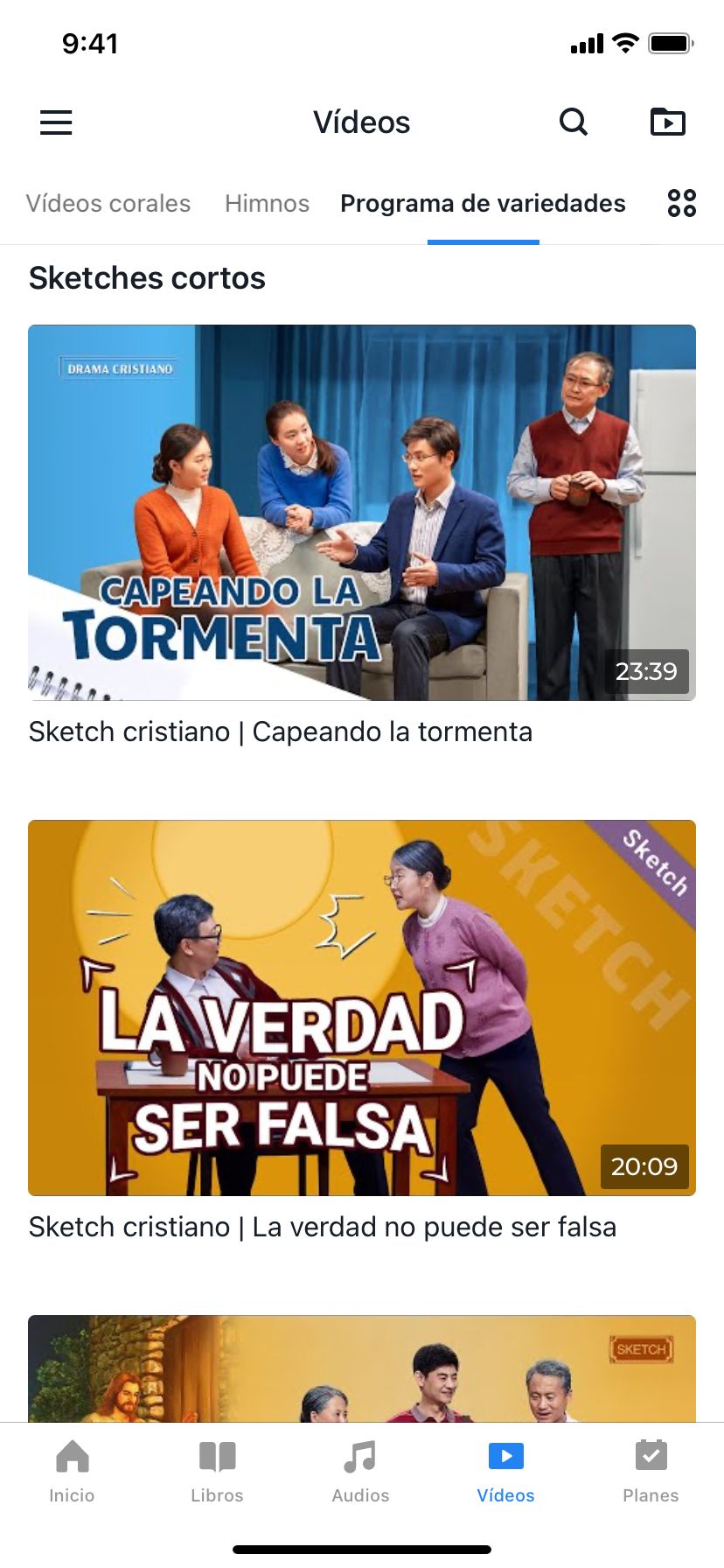This screenshot has height=1568, width=724.
Task: Open the video folder icon
Action: (x=668, y=122)
